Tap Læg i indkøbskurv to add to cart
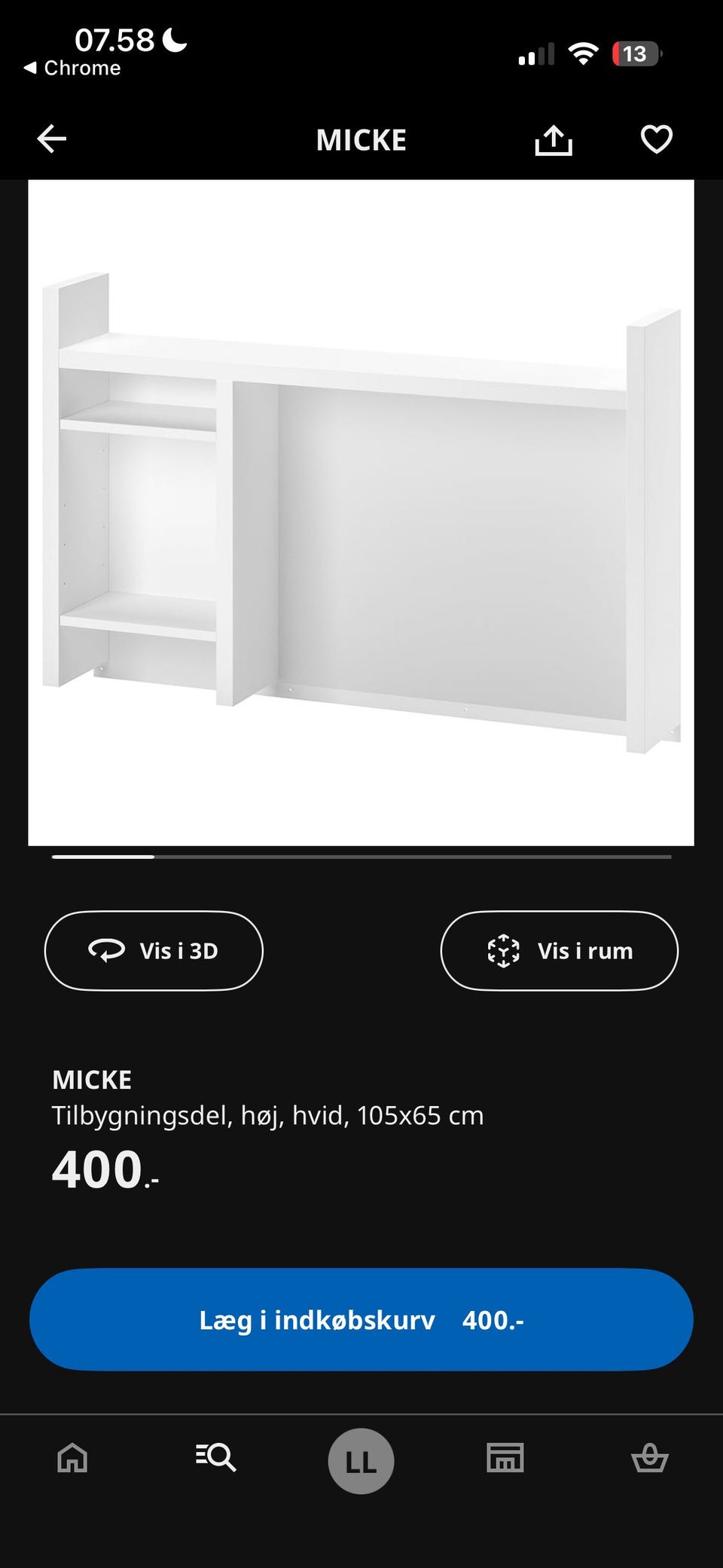This screenshot has height=1568, width=723. click(361, 1319)
